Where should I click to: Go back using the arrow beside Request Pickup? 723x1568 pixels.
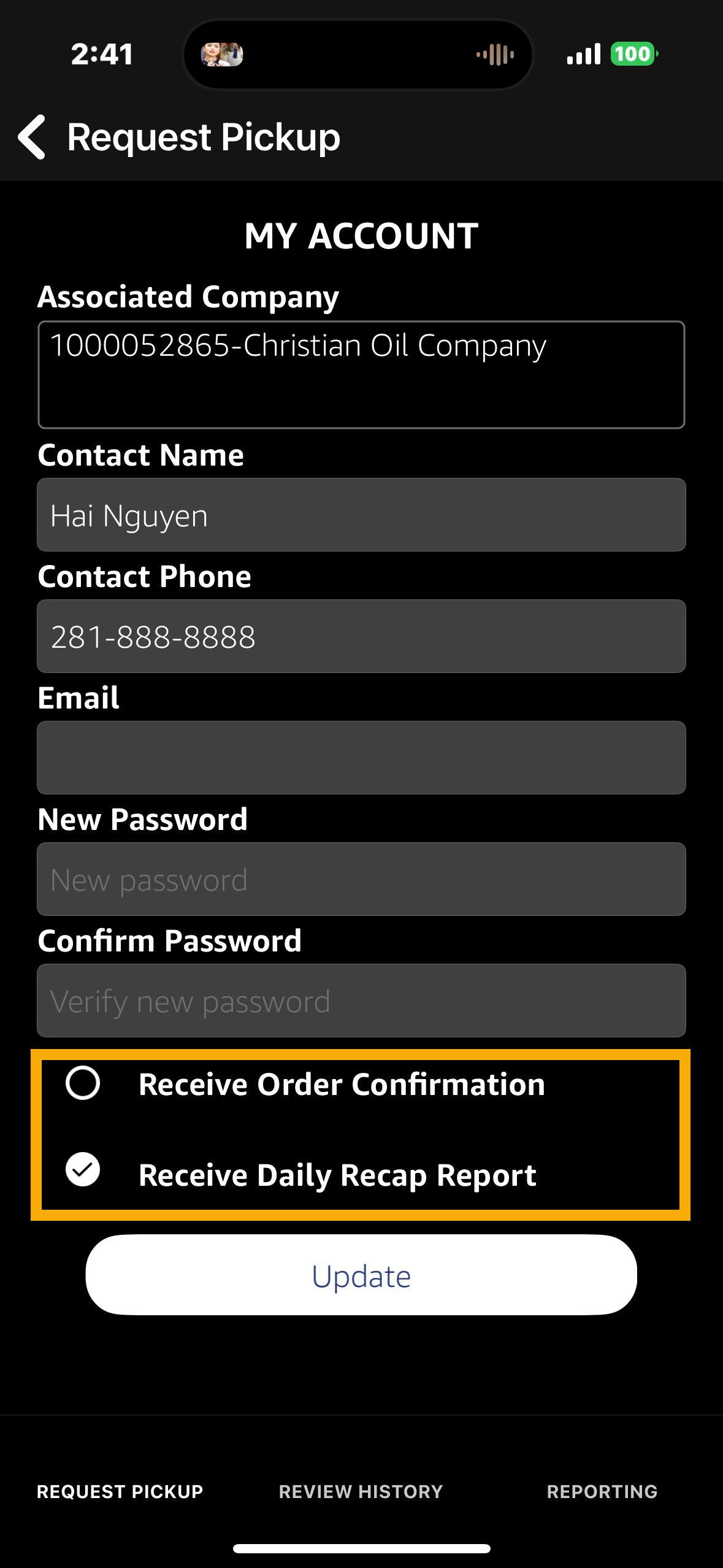point(32,137)
